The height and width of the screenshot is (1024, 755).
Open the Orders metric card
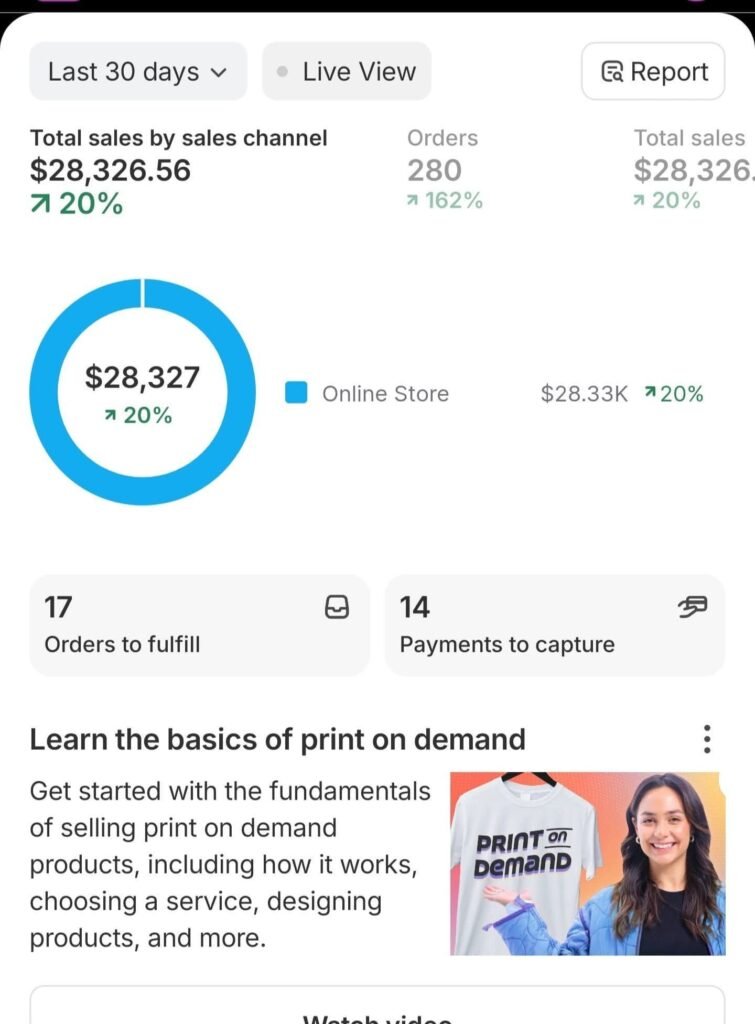(444, 169)
